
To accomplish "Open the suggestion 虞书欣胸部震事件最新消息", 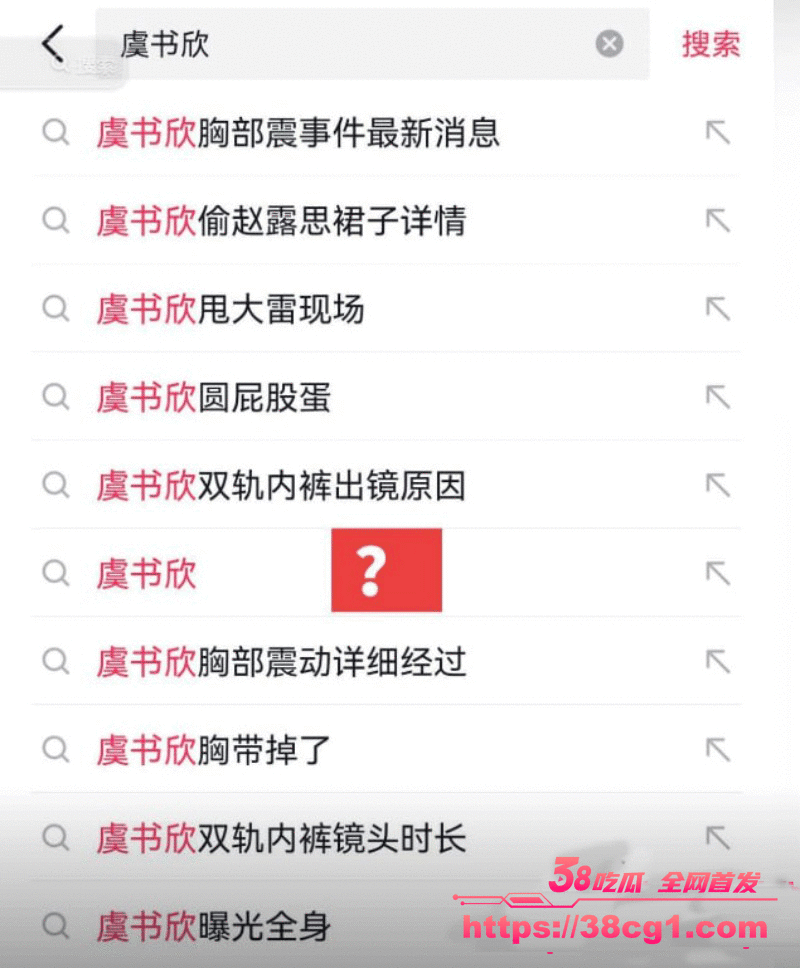I will click(298, 133).
